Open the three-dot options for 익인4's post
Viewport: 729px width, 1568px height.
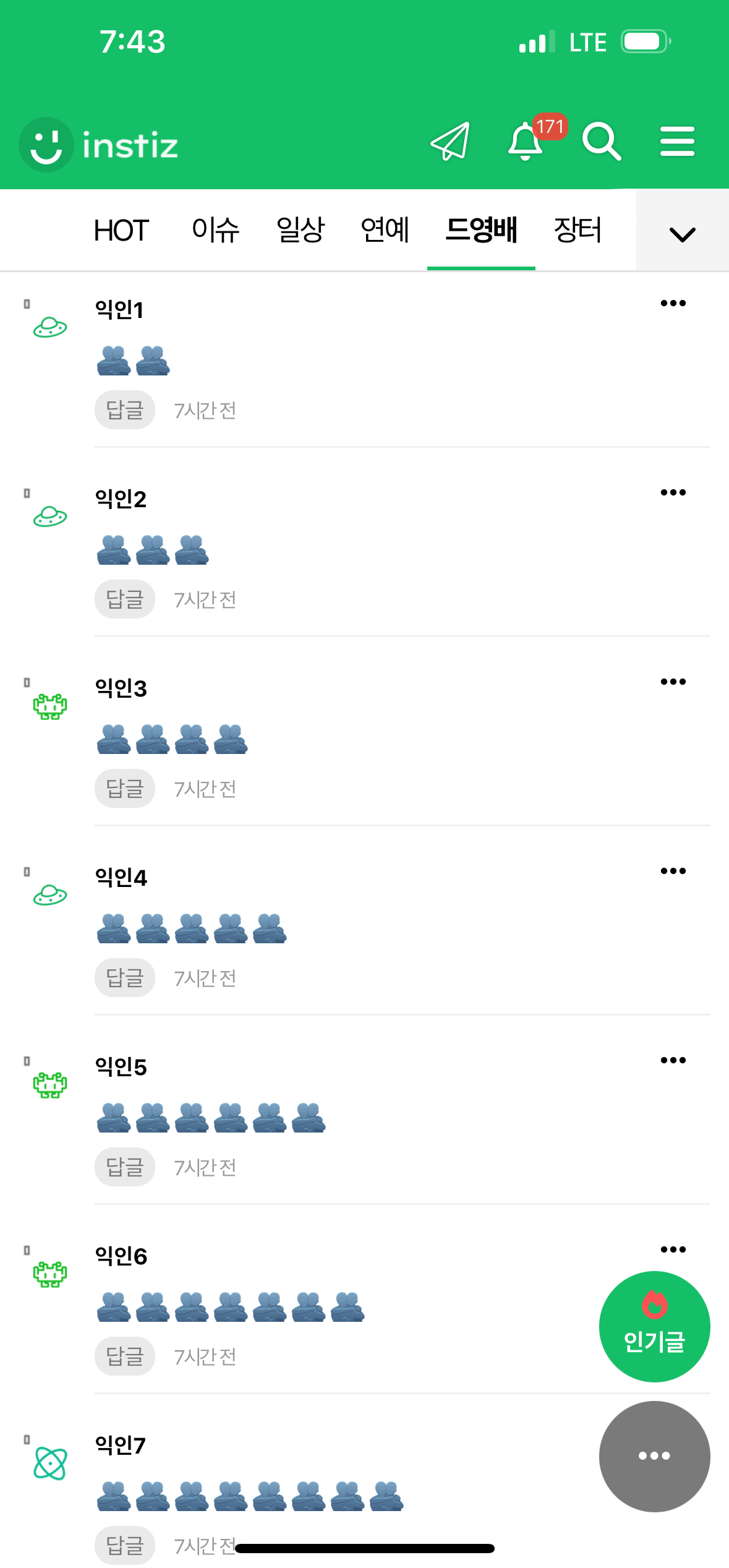point(673,870)
